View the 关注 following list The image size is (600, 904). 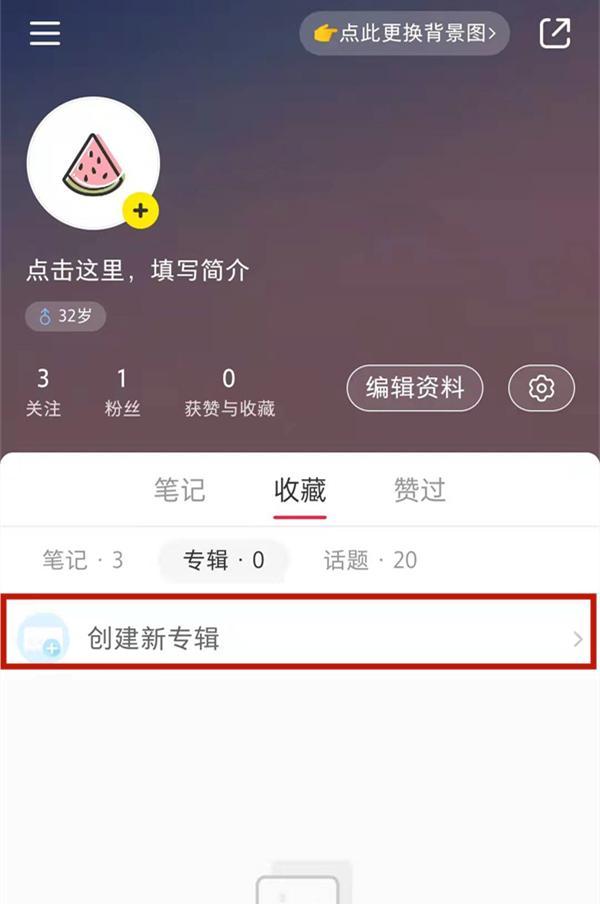43,391
